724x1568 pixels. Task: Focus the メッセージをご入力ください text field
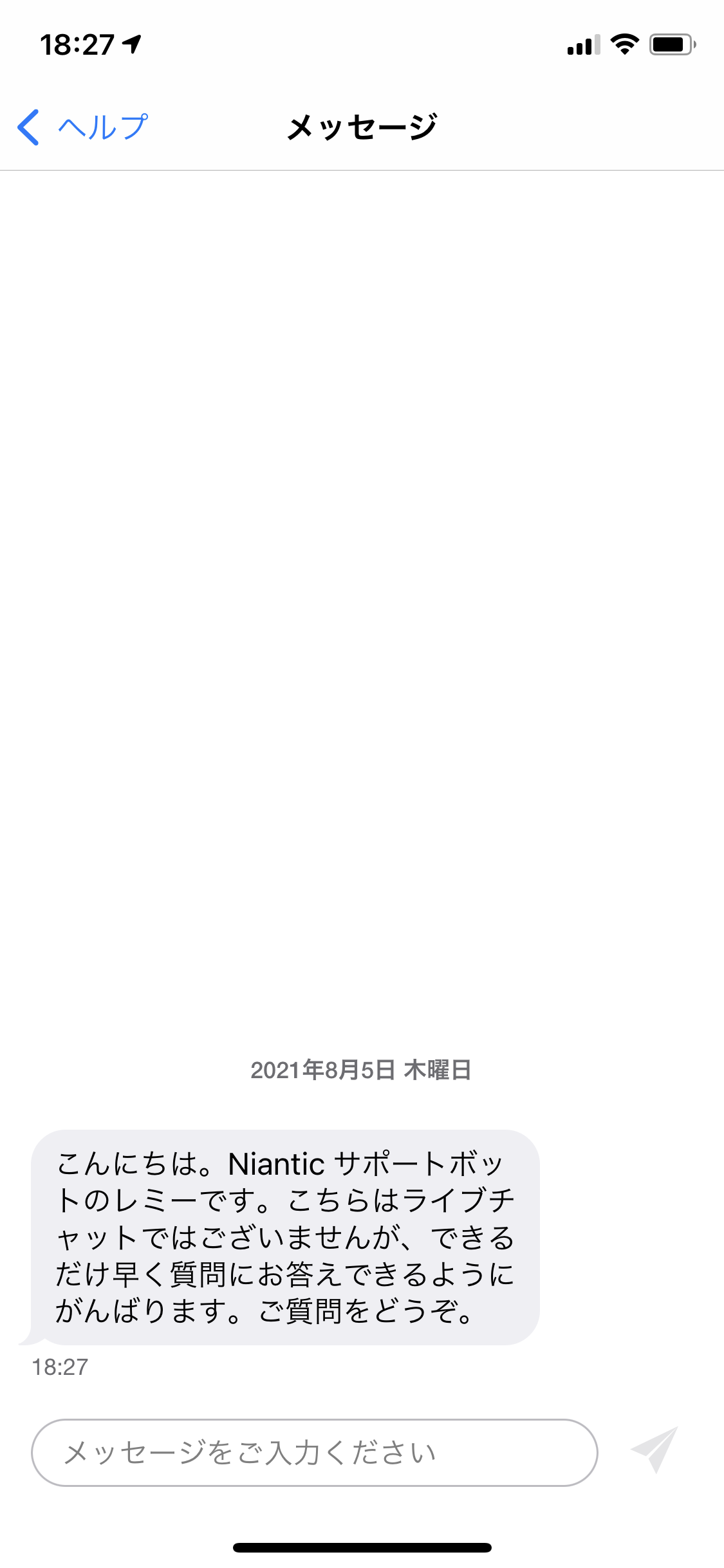315,1453
